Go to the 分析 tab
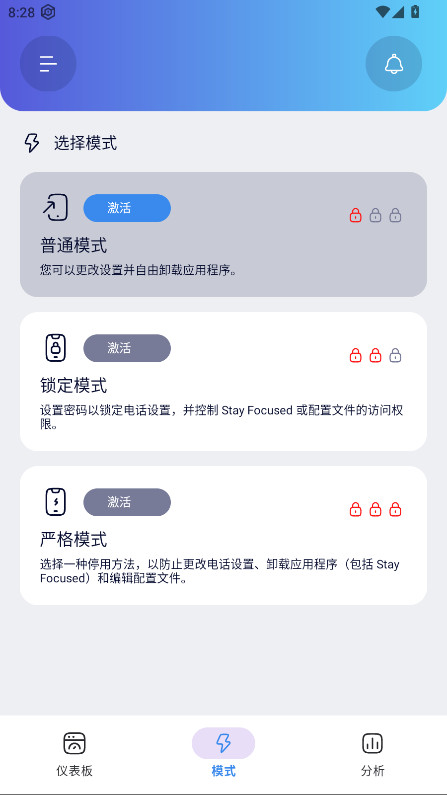The image size is (447, 795). click(x=372, y=754)
